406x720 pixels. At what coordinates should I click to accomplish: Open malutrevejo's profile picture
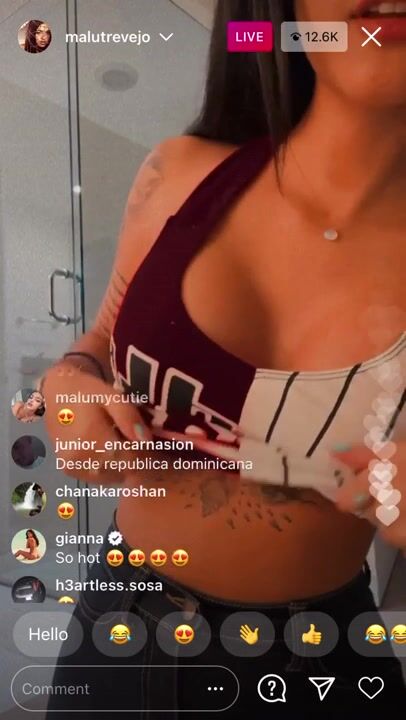tap(34, 37)
